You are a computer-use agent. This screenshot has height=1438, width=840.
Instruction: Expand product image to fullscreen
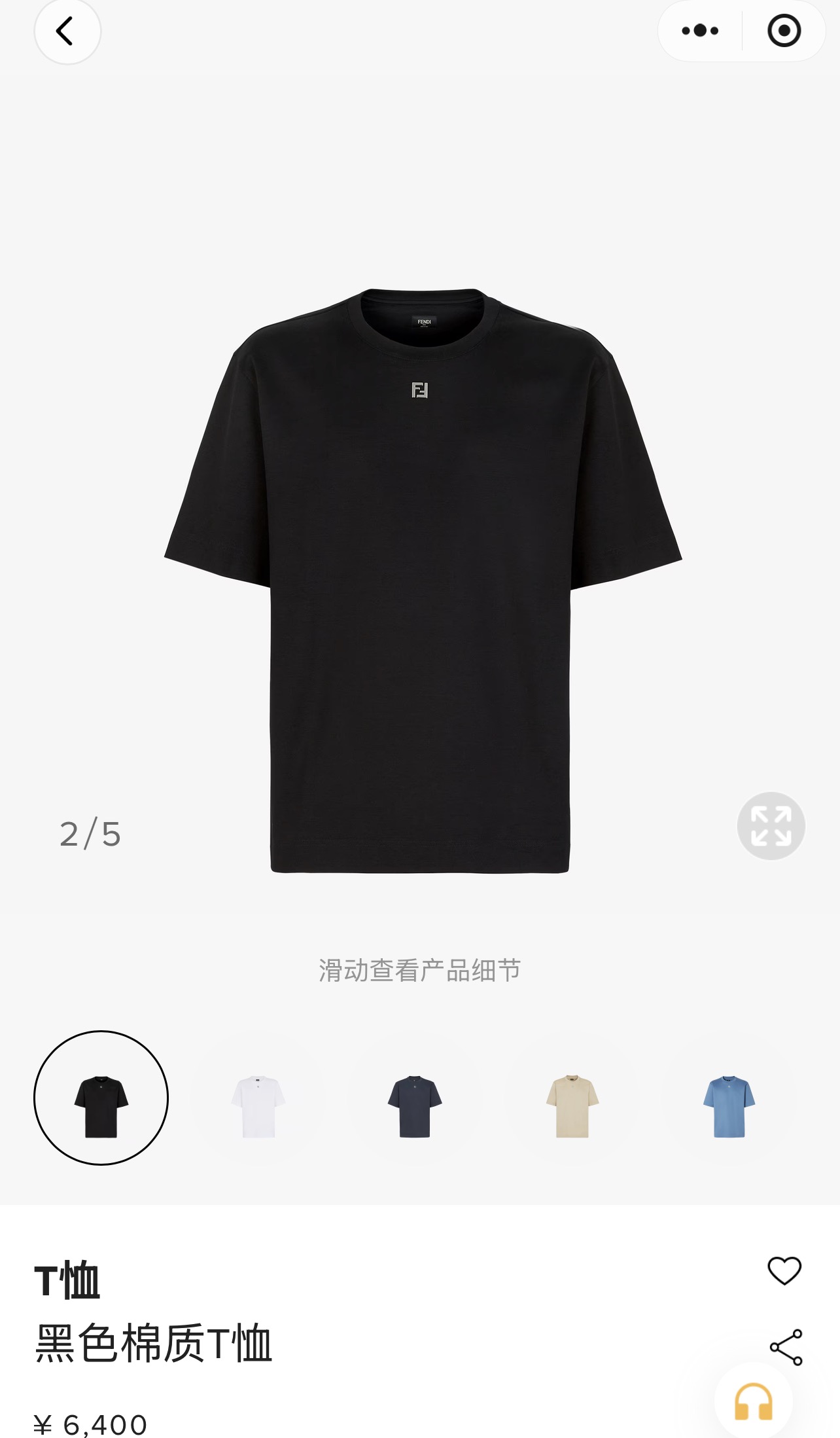coord(771,826)
